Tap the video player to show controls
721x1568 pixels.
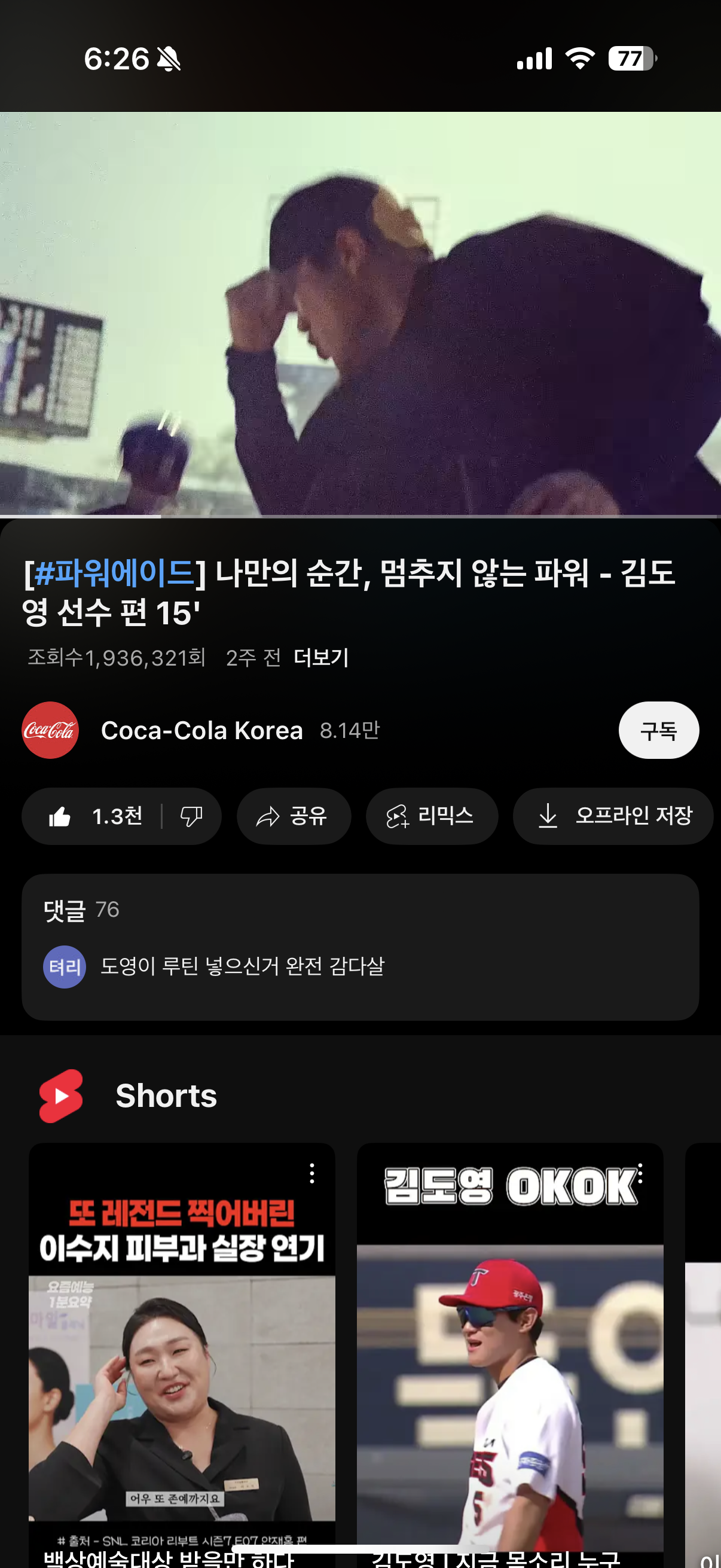pyautogui.click(x=360, y=313)
